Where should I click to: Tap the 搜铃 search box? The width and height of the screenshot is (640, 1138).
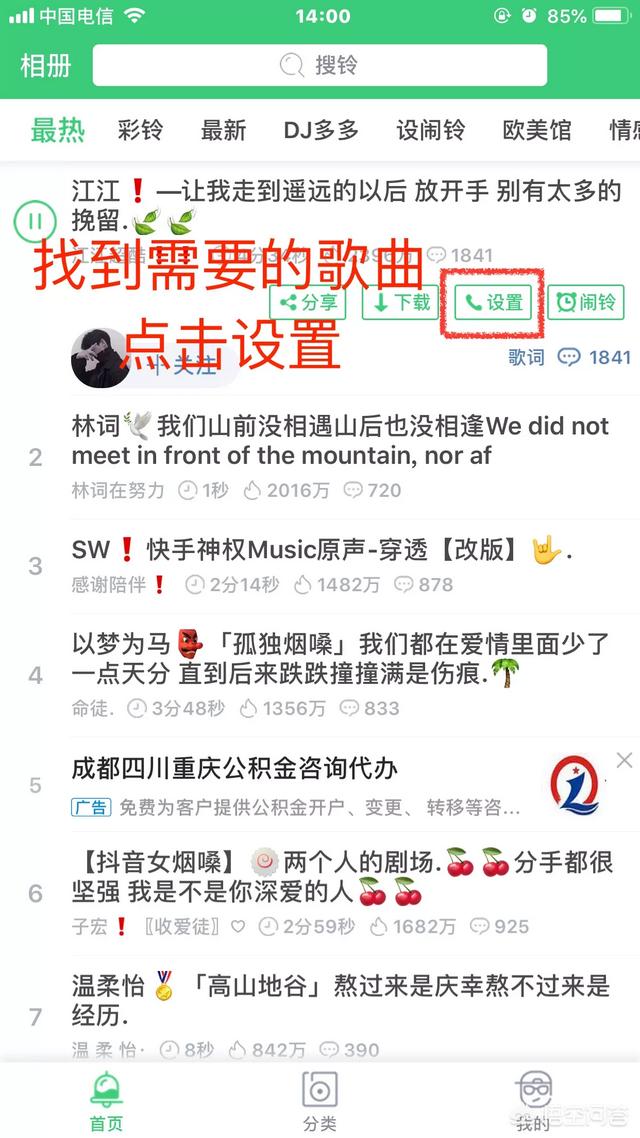[319, 65]
